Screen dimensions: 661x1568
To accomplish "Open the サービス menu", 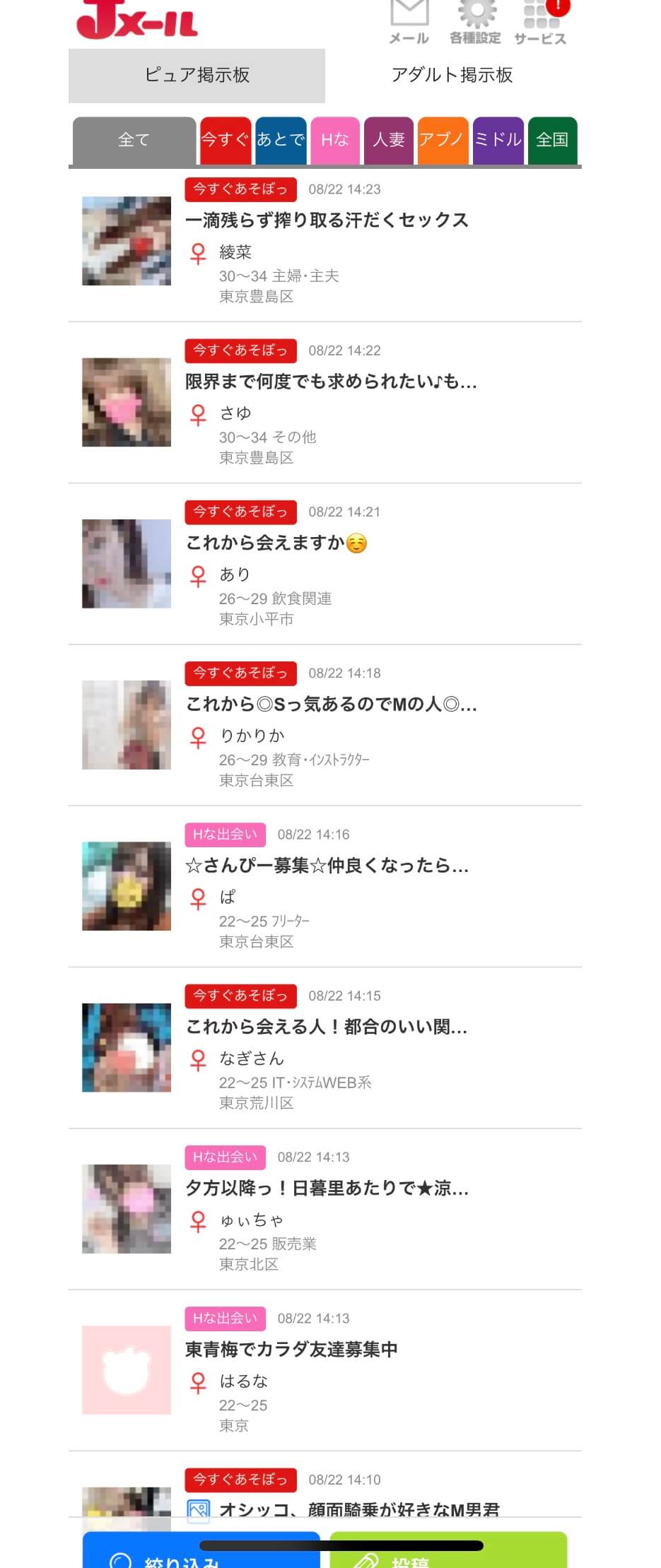I will pyautogui.click(x=541, y=21).
